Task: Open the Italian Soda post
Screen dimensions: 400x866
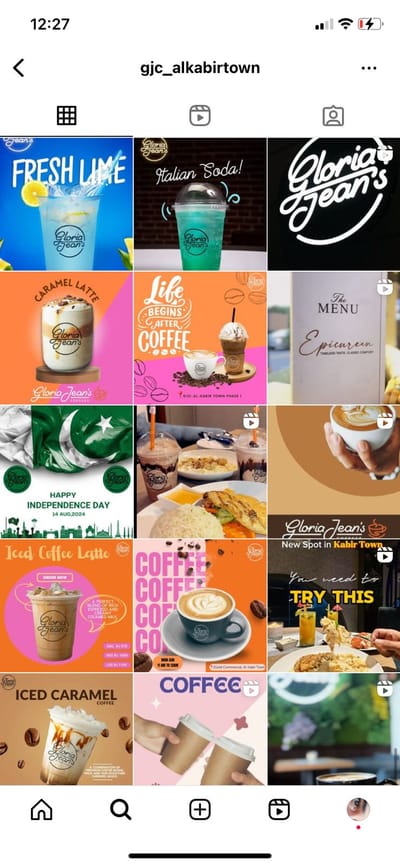Action: tap(200, 203)
